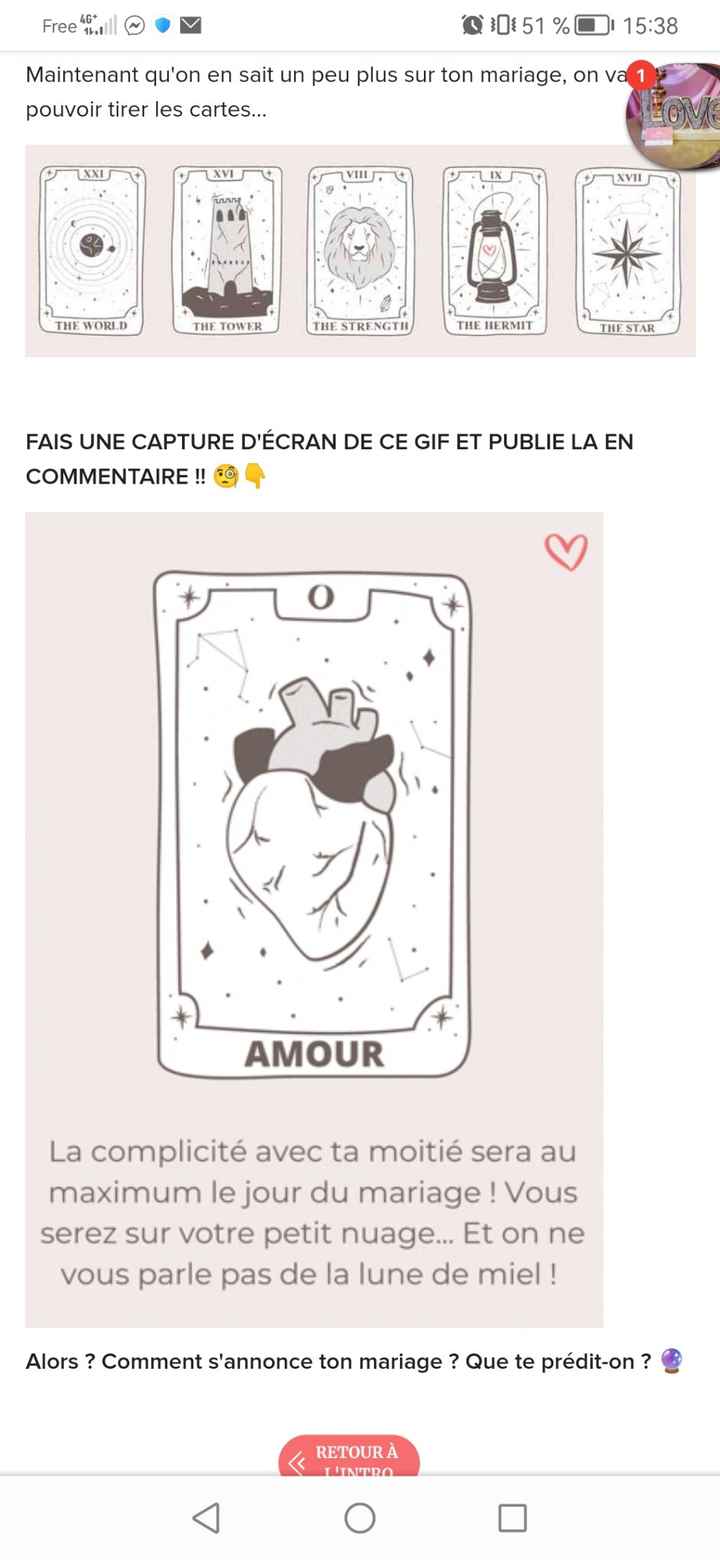Tap the crystal ball emoji after the question
The height and width of the screenshot is (1560, 720).
[x=672, y=1361]
